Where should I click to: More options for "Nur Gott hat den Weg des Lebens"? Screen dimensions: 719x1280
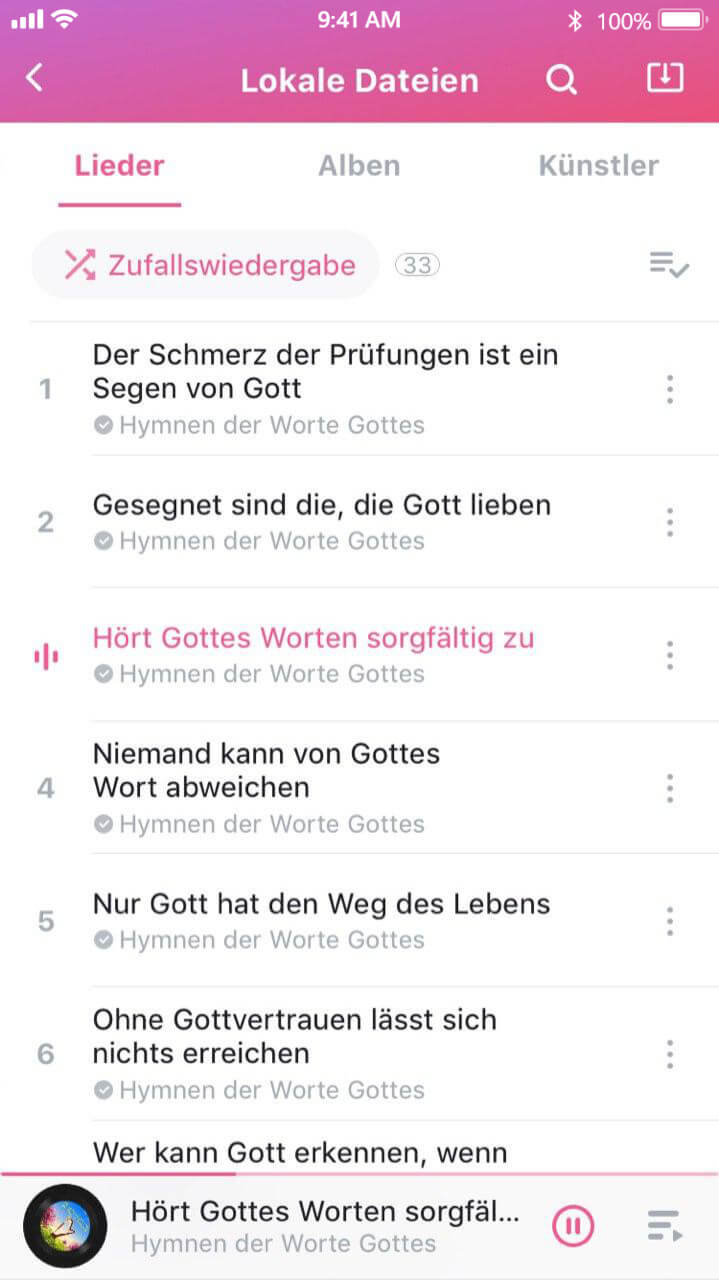click(x=670, y=921)
